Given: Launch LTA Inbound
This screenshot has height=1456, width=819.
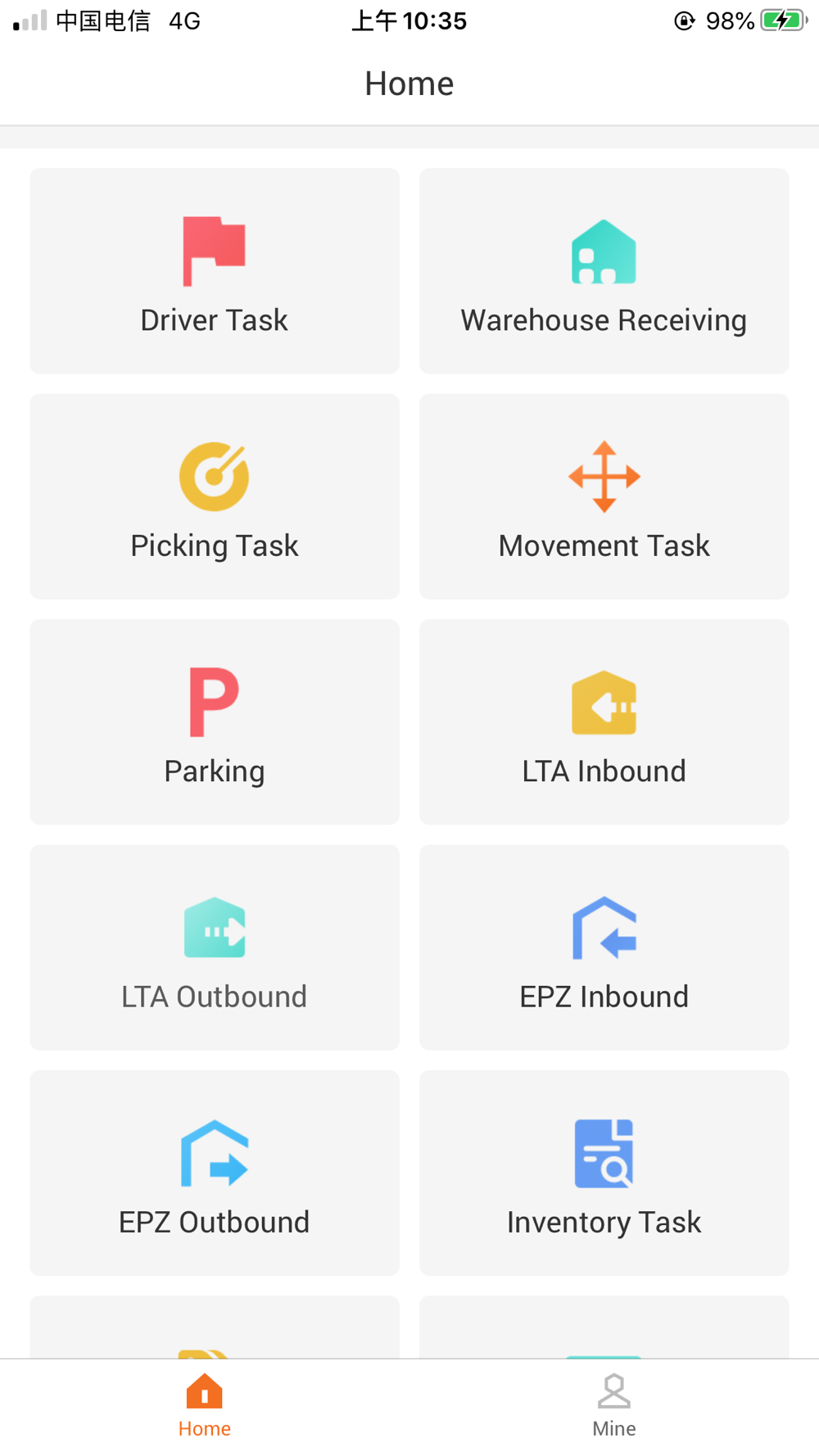Looking at the screenshot, I should [604, 722].
